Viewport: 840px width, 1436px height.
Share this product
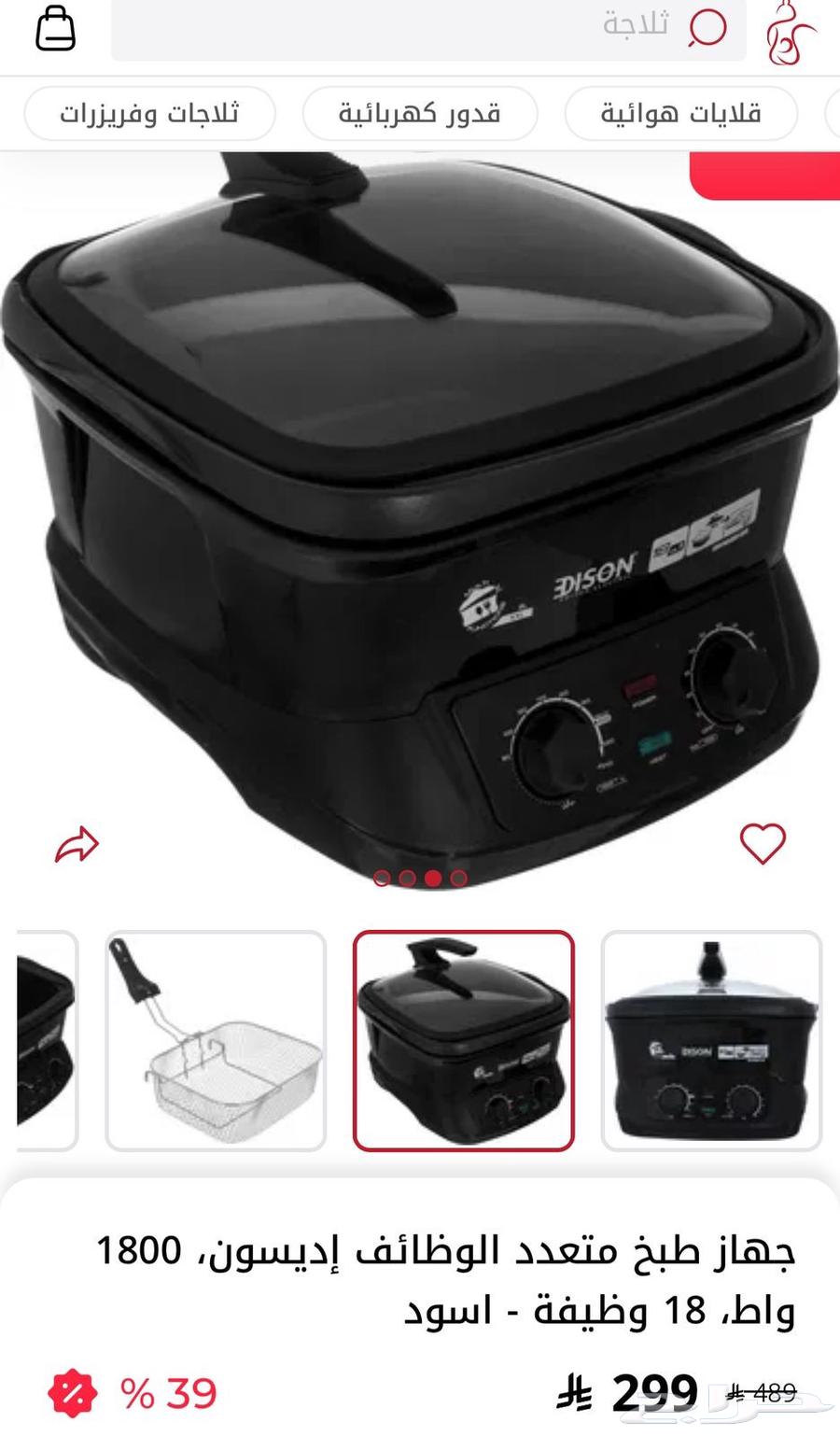(77, 845)
